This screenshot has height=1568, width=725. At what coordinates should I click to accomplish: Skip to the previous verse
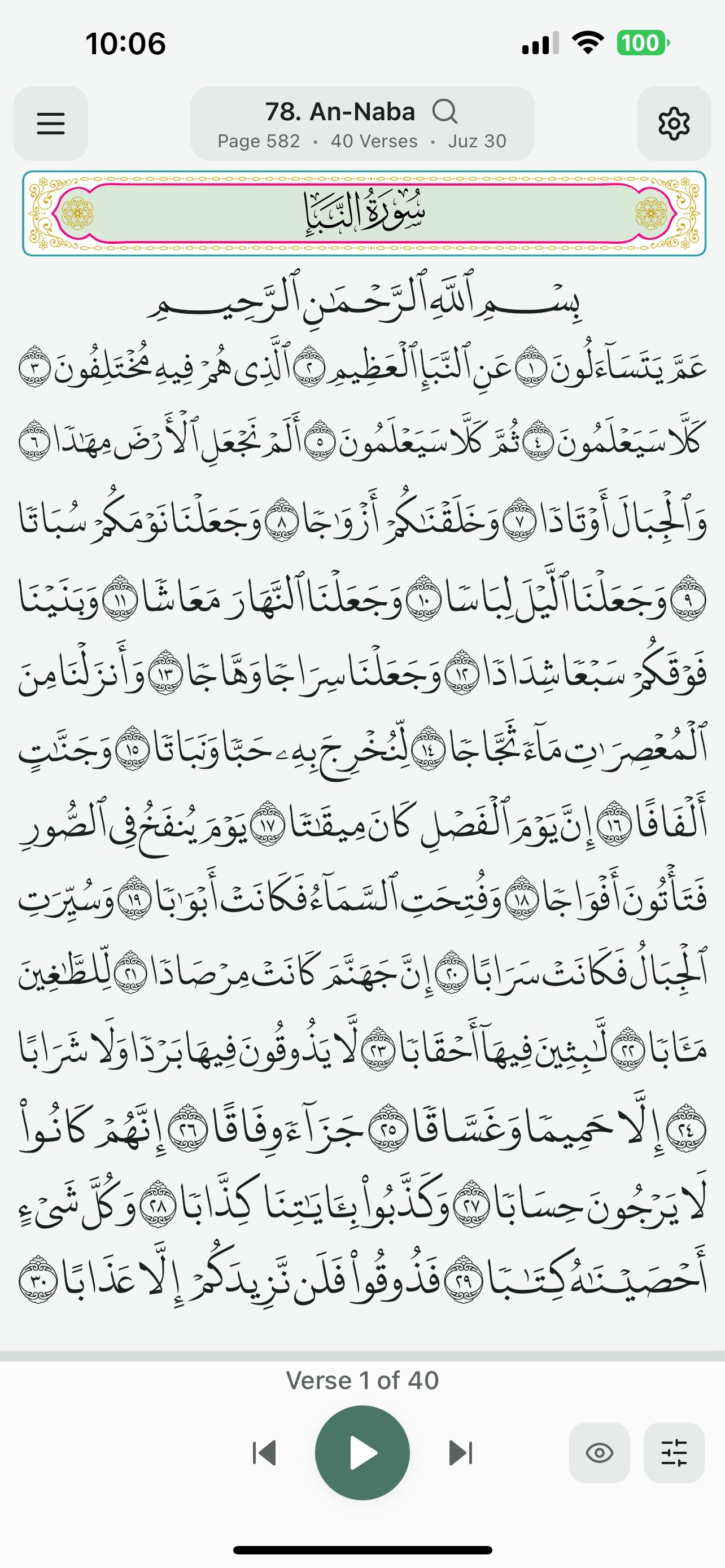(265, 1453)
